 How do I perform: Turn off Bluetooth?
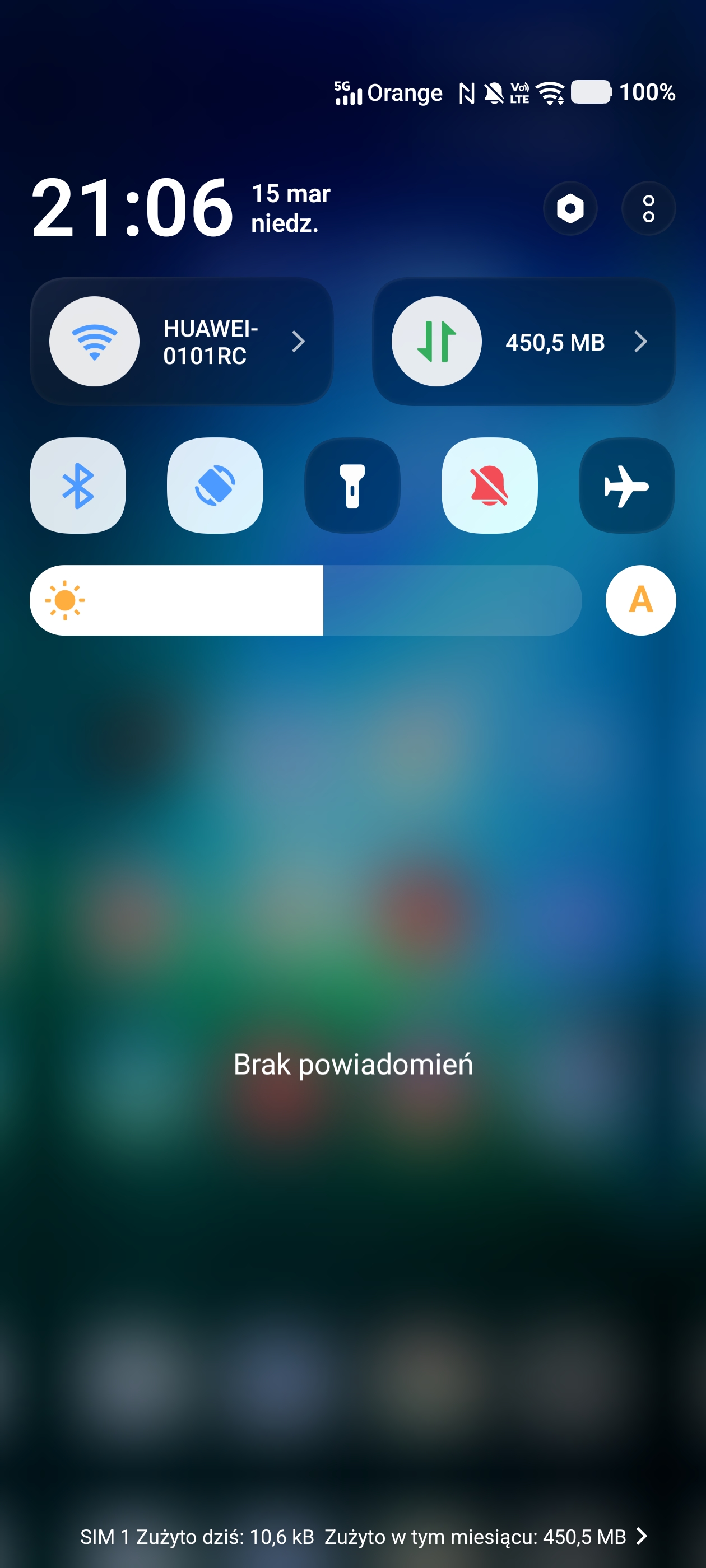point(78,486)
